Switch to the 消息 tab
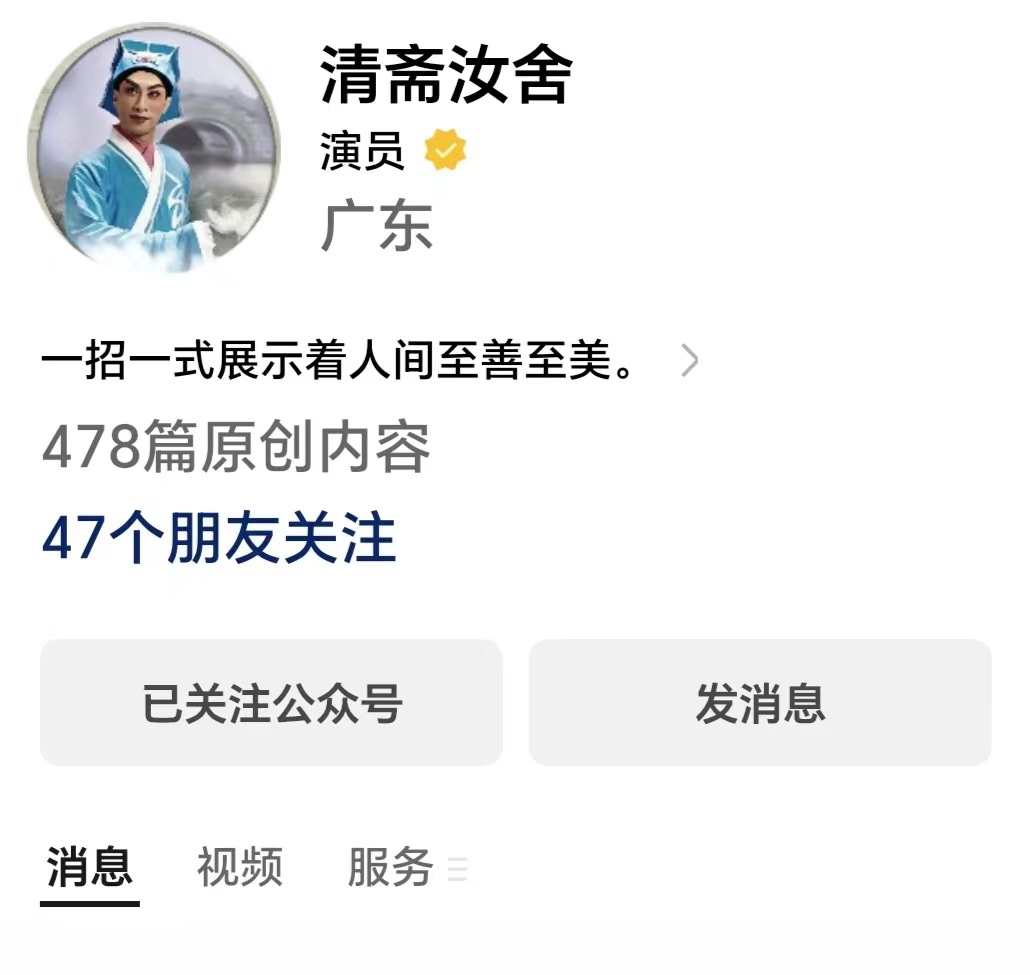 point(90,867)
